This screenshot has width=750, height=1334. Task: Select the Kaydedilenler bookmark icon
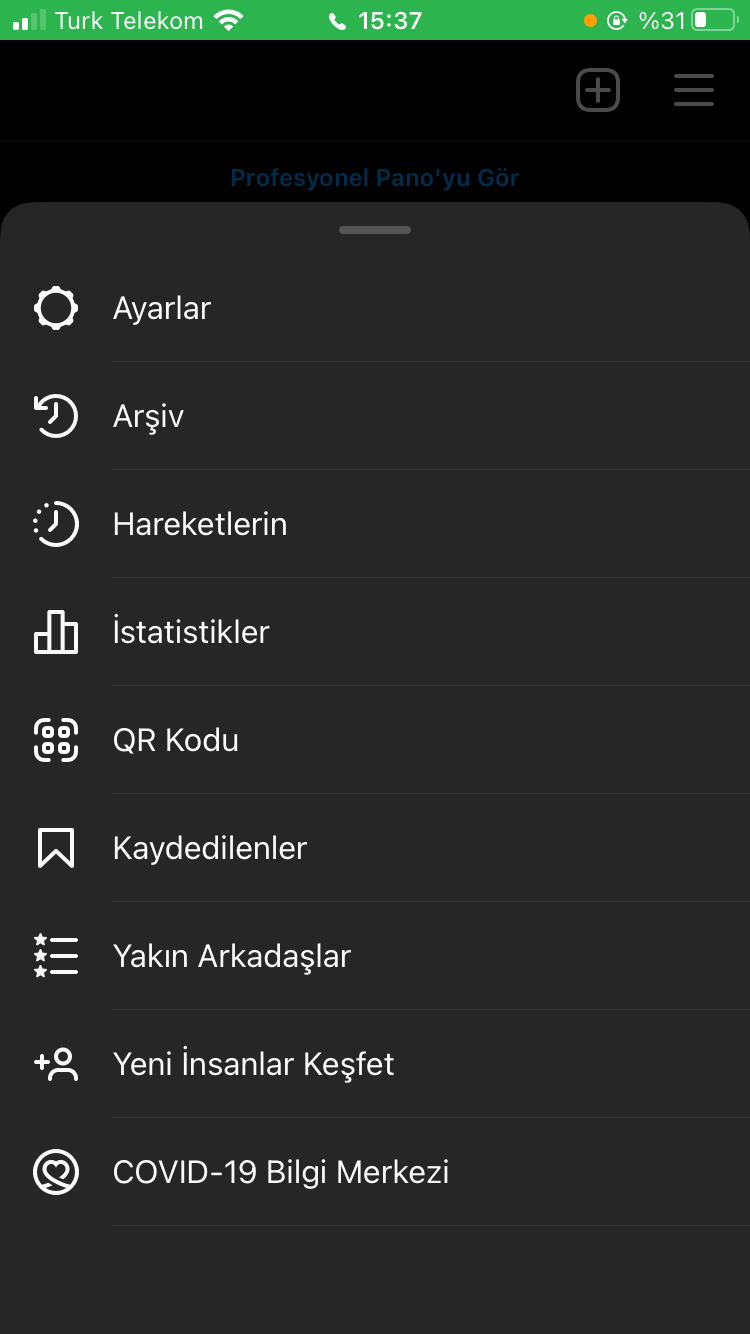55,847
